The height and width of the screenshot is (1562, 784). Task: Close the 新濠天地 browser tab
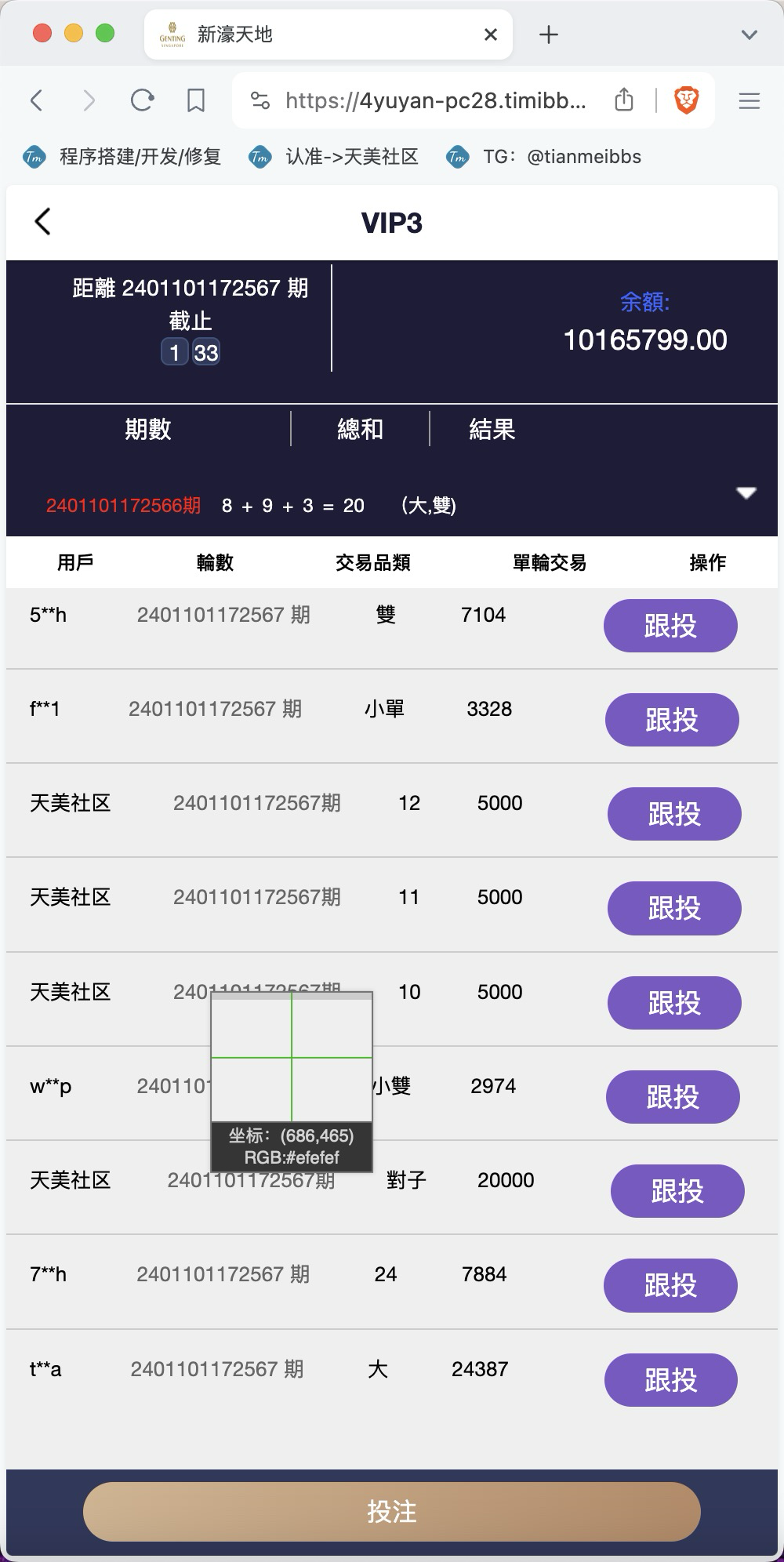coord(491,35)
